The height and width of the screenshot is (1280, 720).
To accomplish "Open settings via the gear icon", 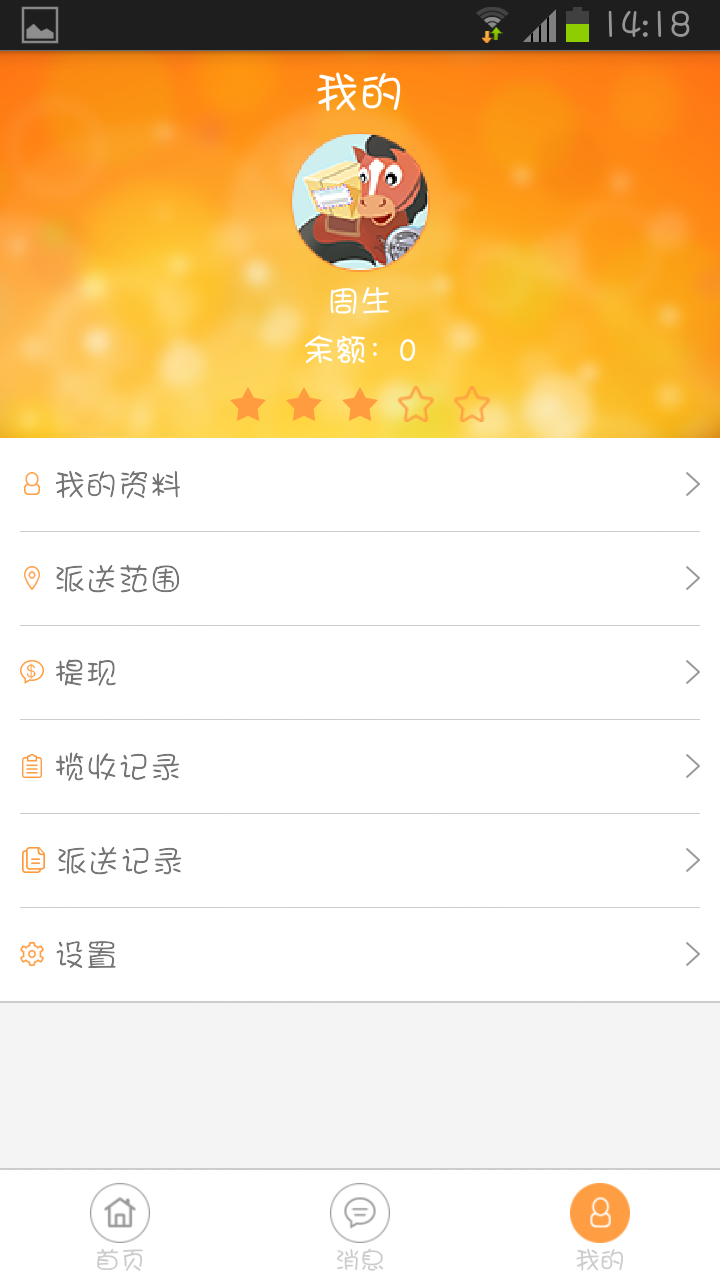I will [x=31, y=954].
